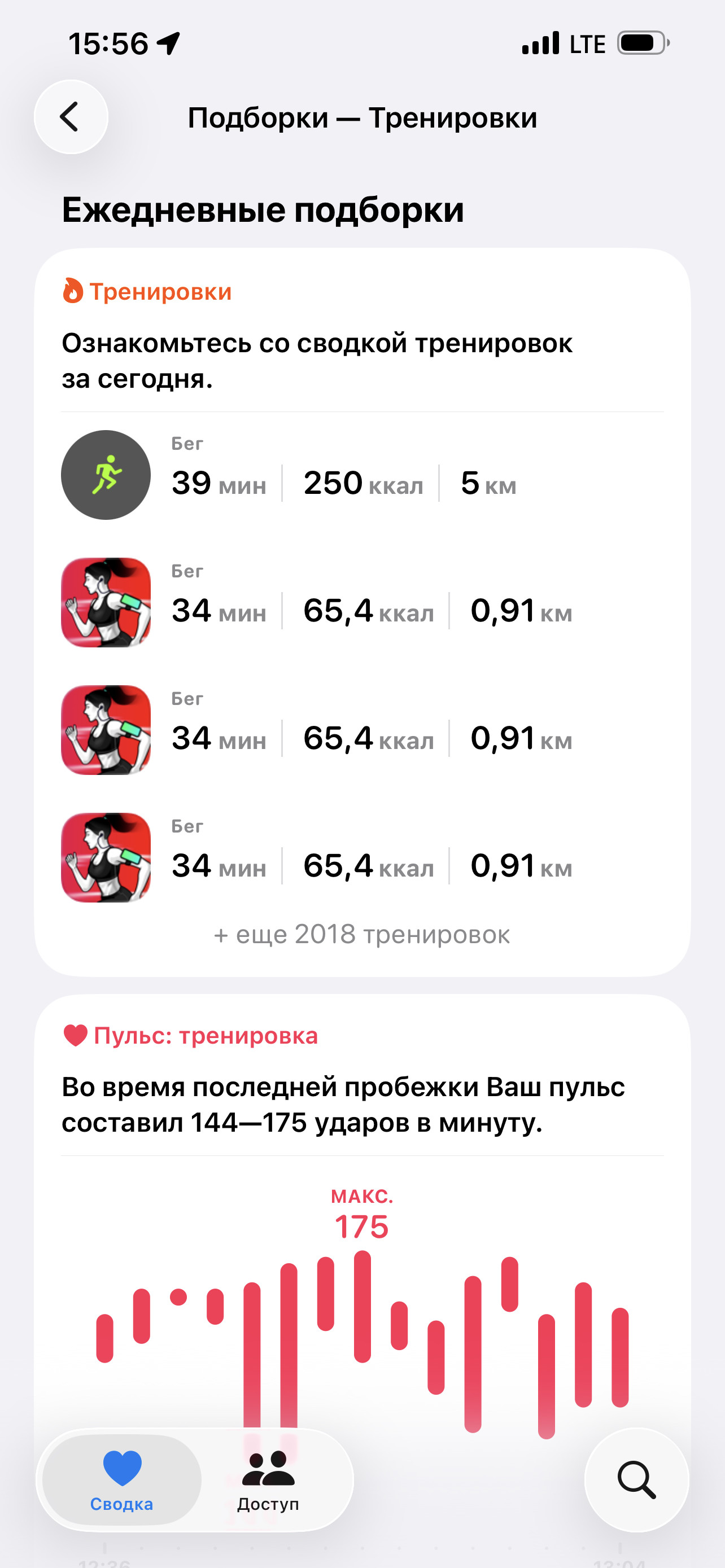The width and height of the screenshot is (725, 1568).
Task: Go back using the back arrow
Action: (71, 117)
